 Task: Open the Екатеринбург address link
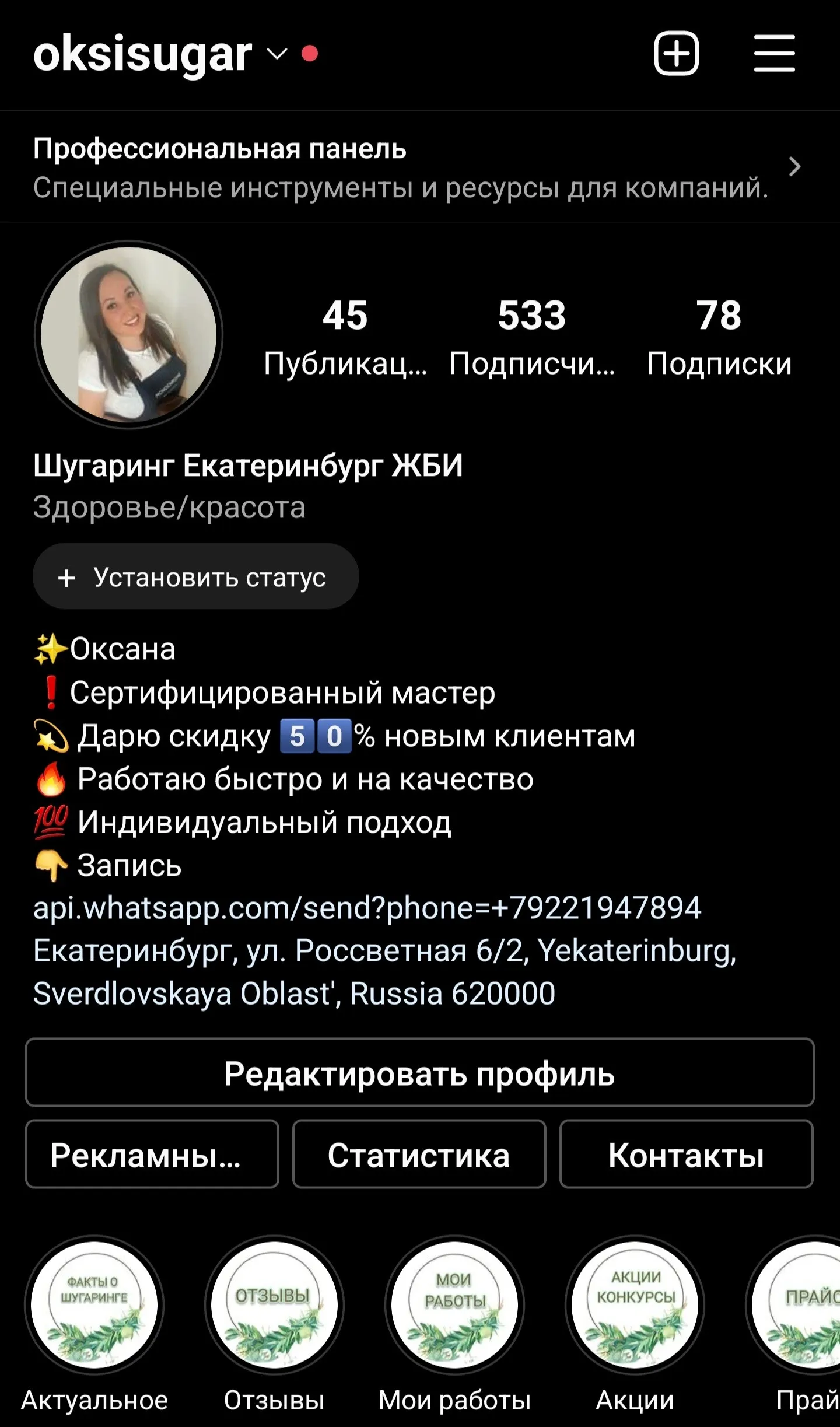coord(385,972)
